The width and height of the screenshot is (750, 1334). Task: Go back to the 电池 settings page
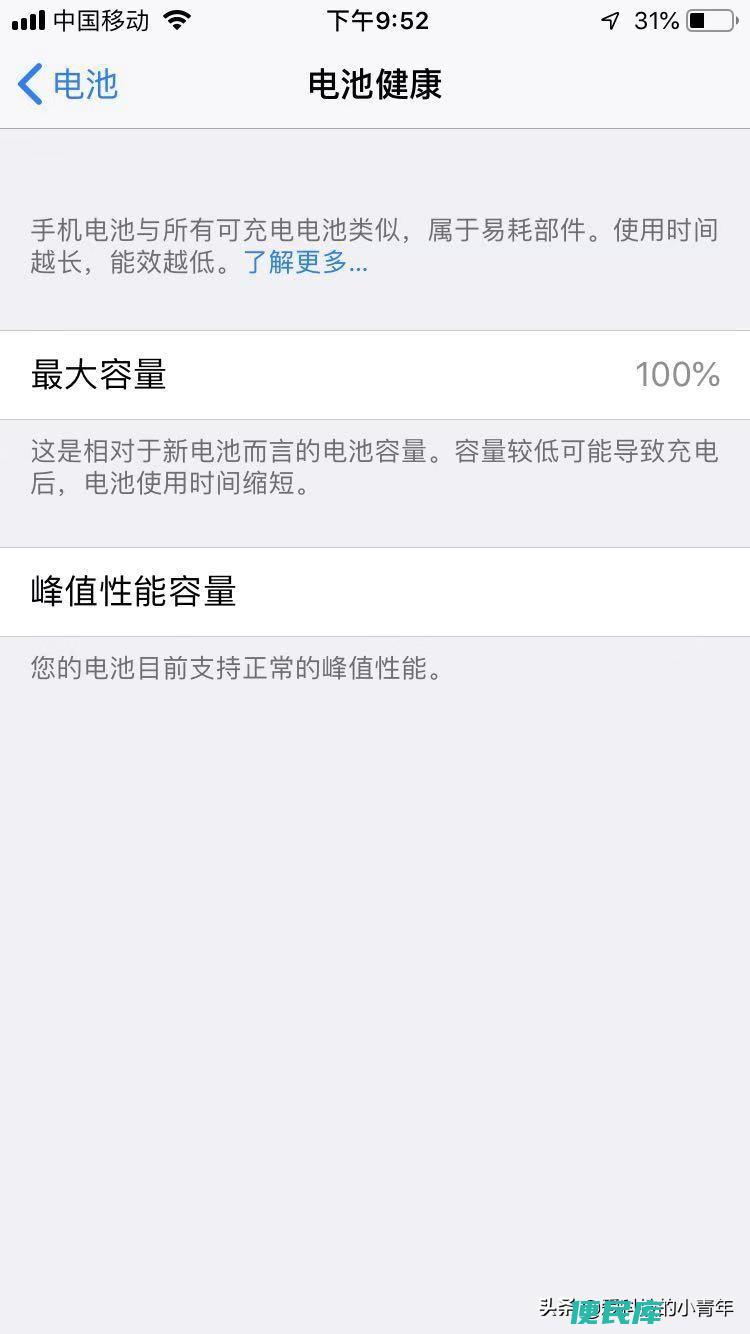[68, 84]
